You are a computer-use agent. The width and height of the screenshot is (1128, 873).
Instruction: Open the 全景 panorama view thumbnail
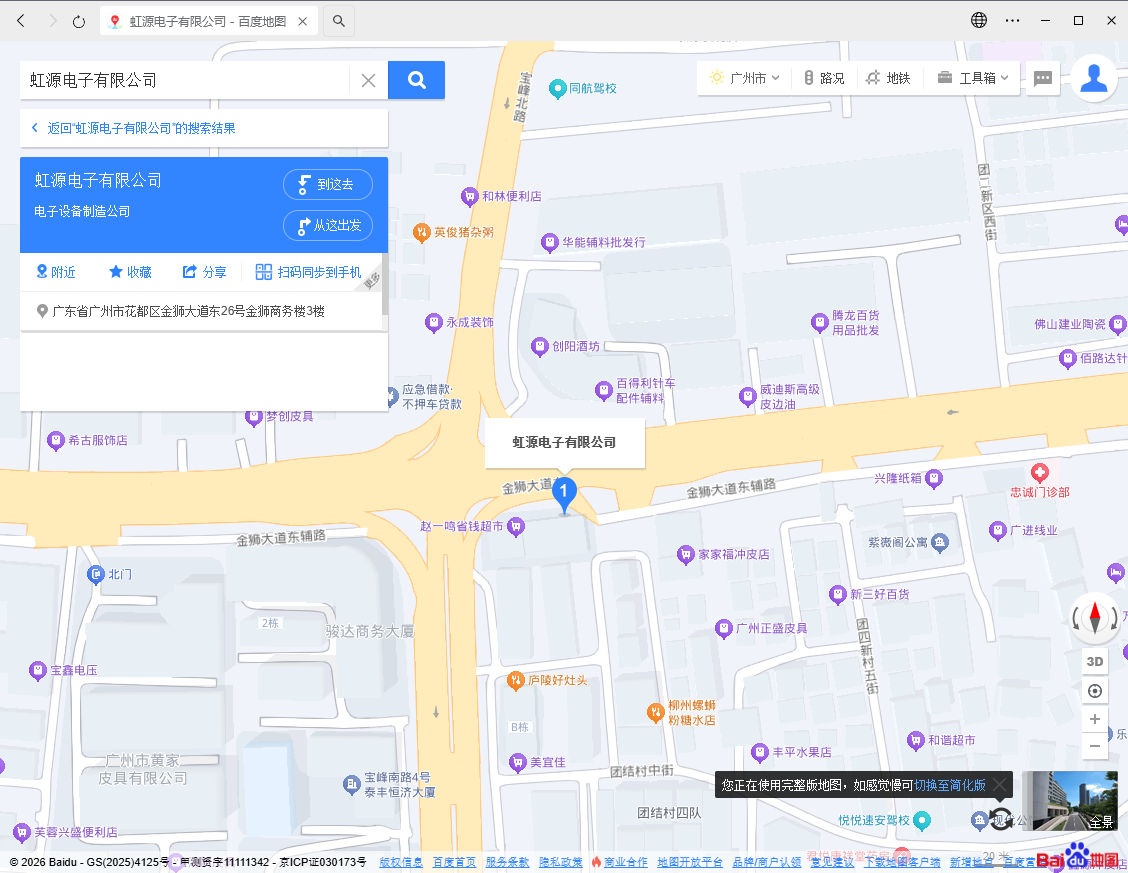pyautogui.click(x=1069, y=801)
